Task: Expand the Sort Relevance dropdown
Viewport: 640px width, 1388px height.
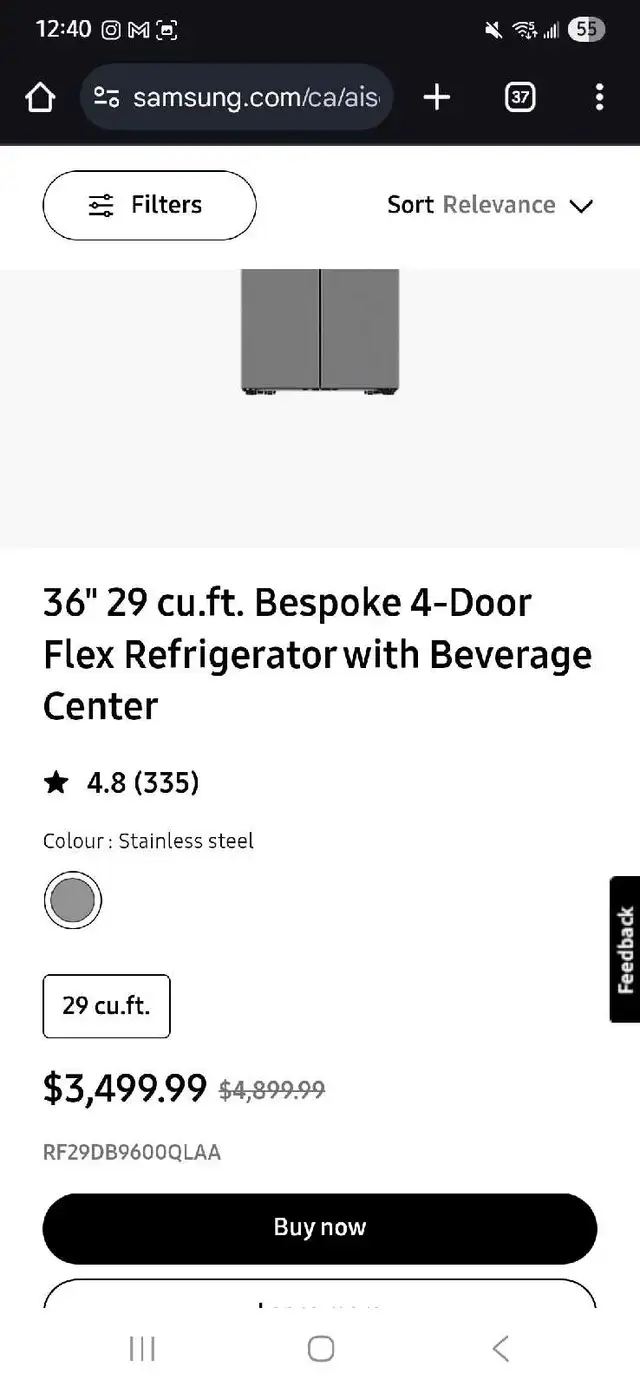Action: (490, 205)
